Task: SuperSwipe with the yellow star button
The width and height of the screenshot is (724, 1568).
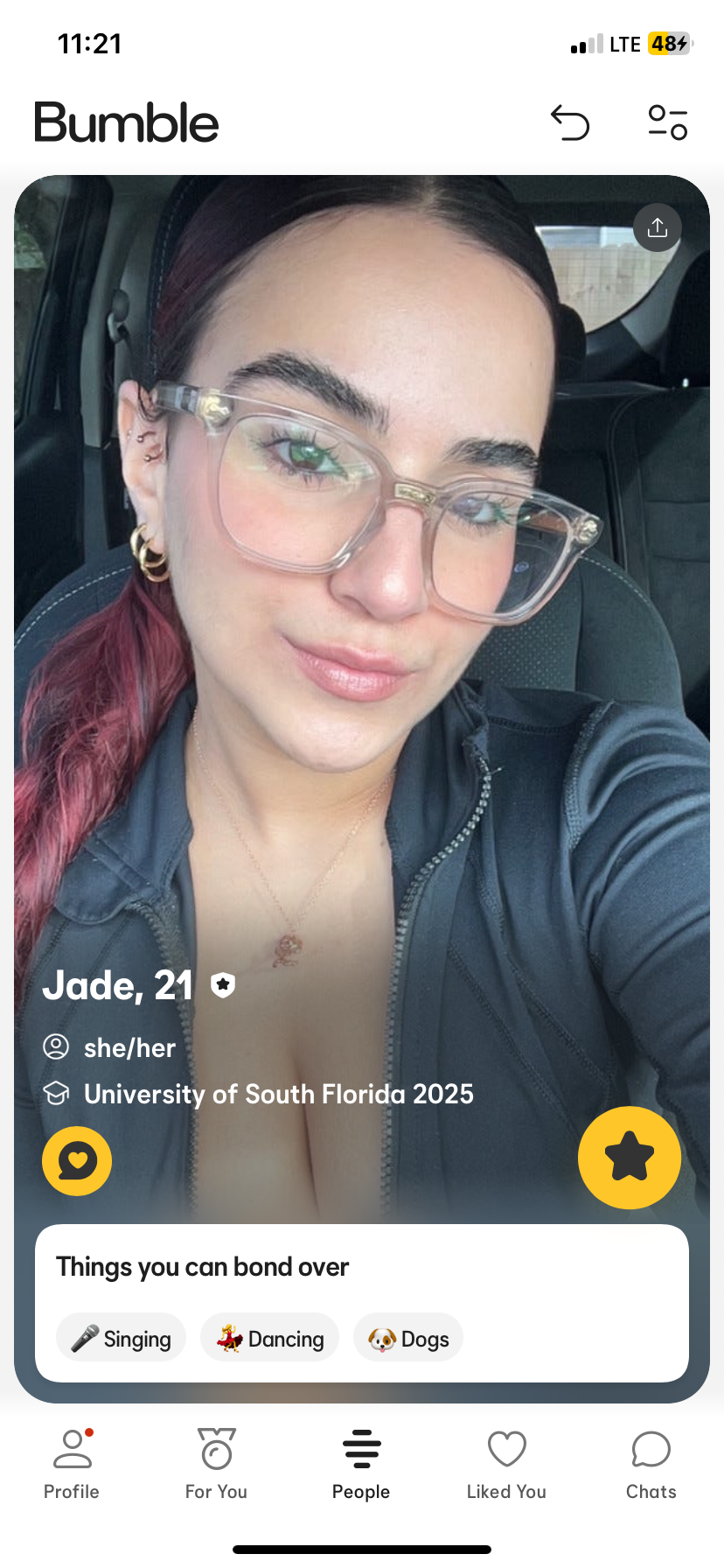Action: coord(630,1158)
